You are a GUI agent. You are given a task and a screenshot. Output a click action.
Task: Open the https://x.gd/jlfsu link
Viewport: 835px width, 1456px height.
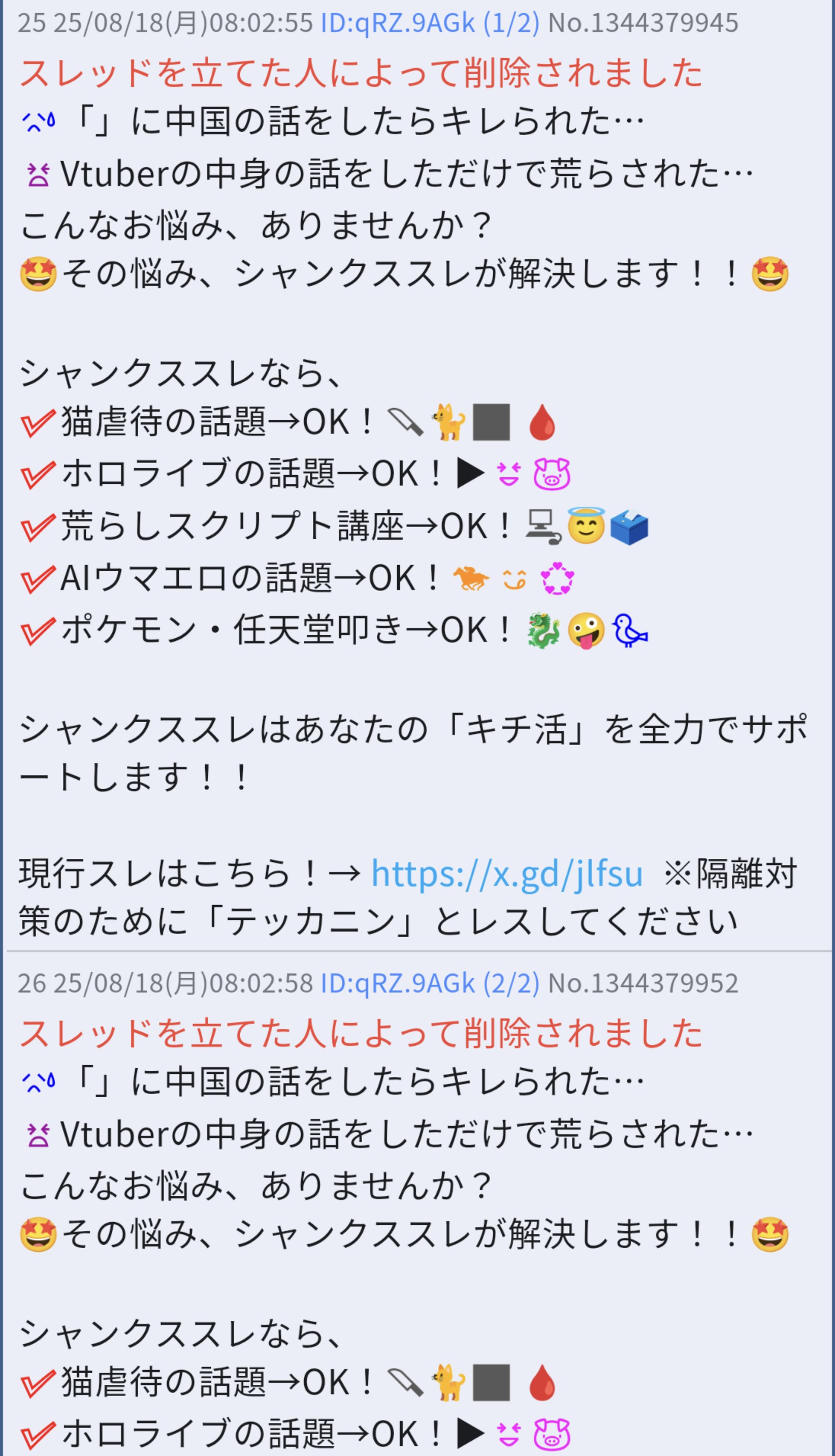coord(506,874)
